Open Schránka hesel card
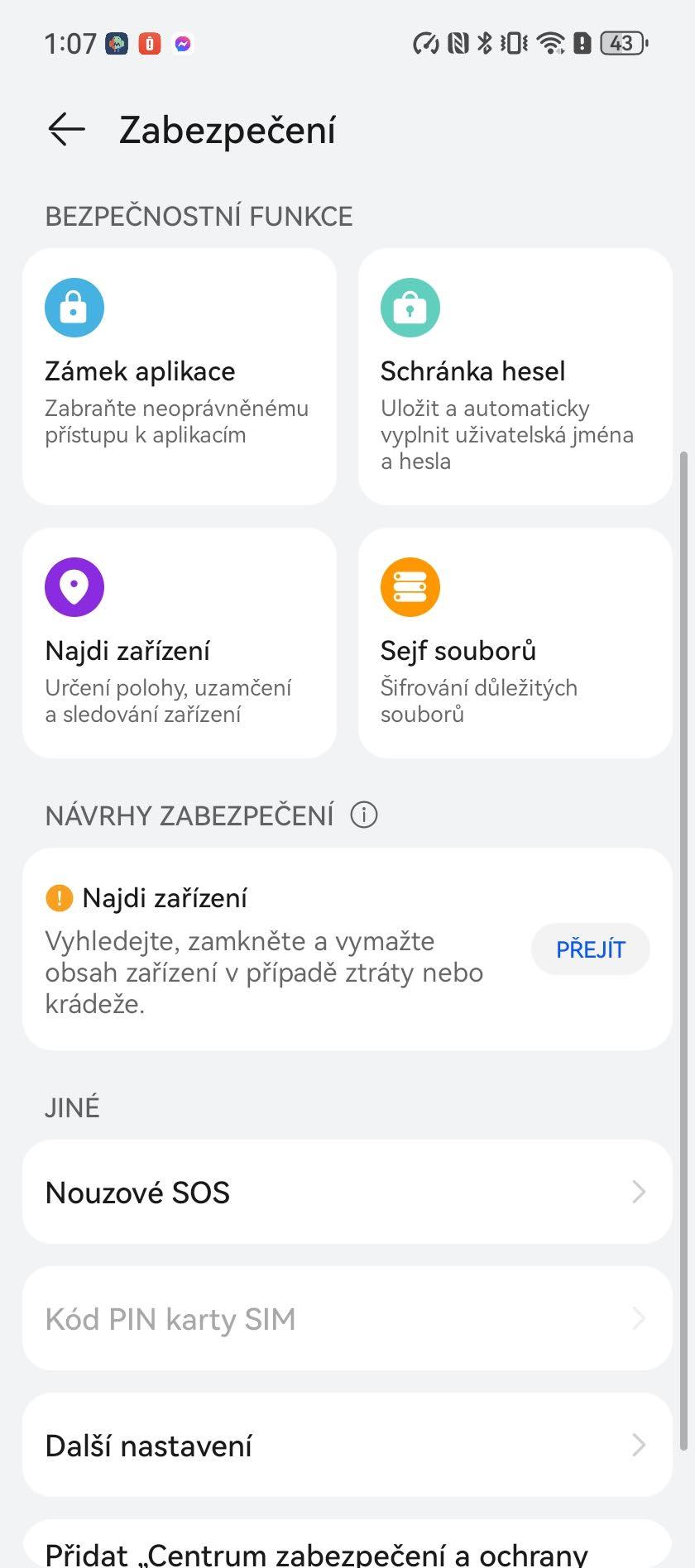Image resolution: width=695 pixels, height=1568 pixels. [x=515, y=376]
